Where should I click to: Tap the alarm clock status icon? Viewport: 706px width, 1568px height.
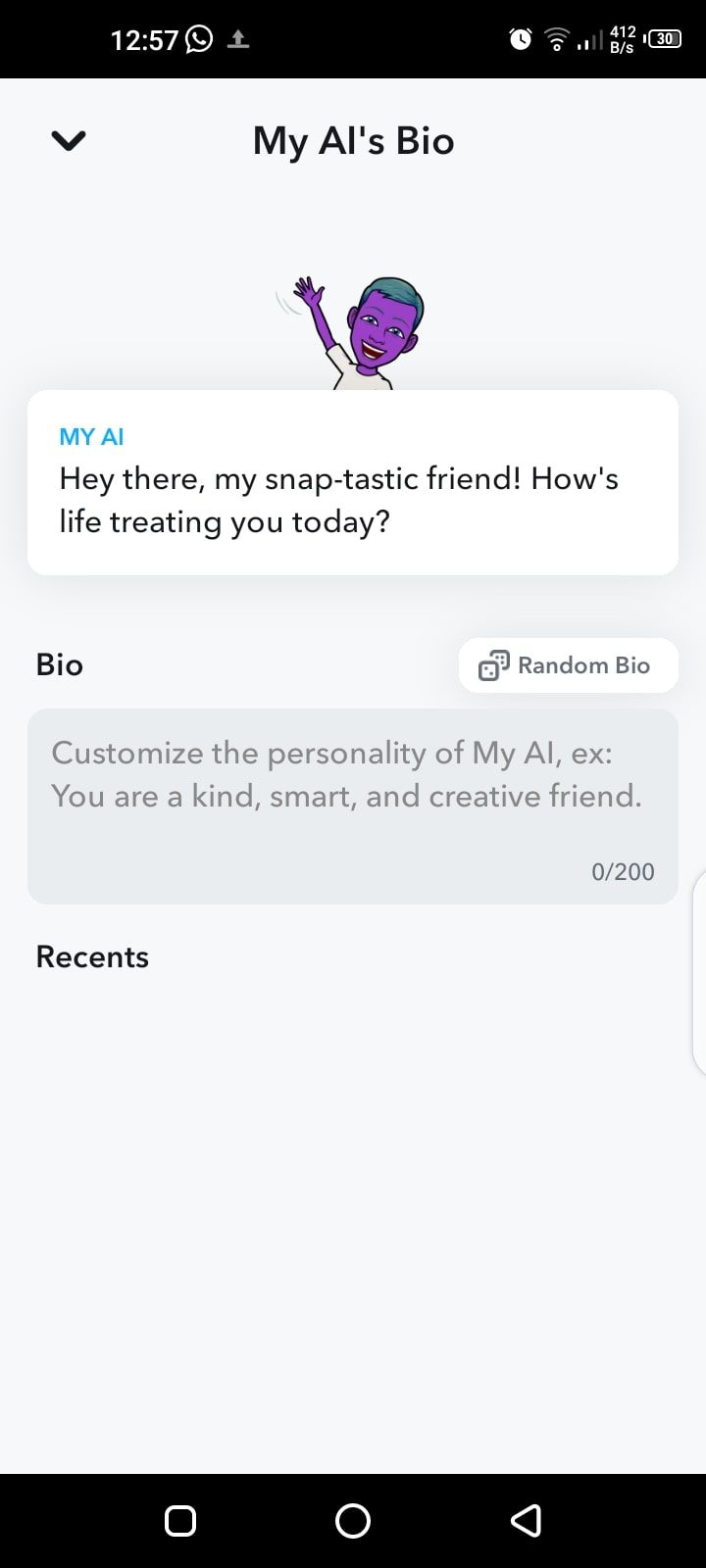(x=518, y=39)
